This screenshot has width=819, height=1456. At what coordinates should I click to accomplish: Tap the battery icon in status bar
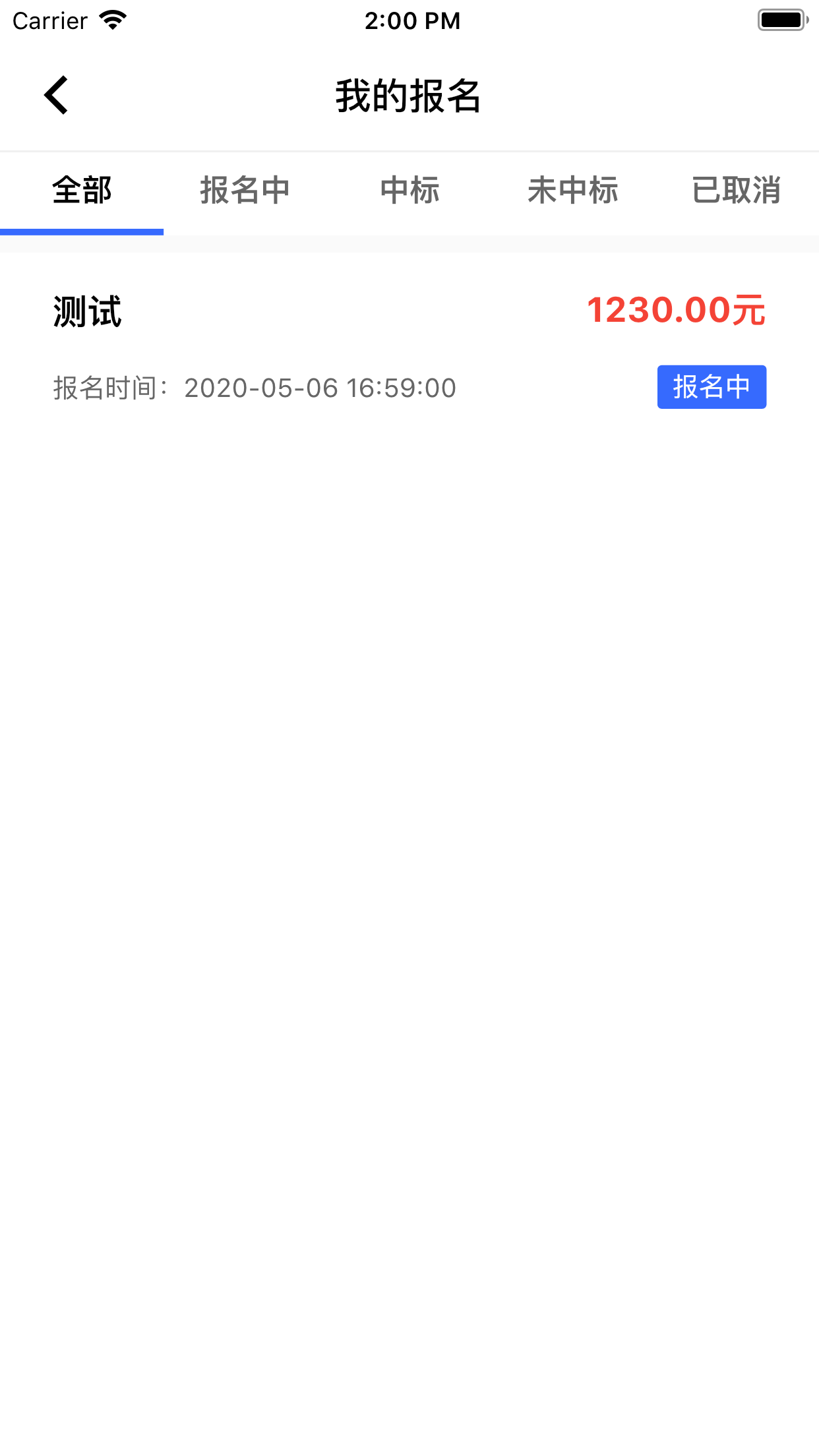tap(783, 20)
